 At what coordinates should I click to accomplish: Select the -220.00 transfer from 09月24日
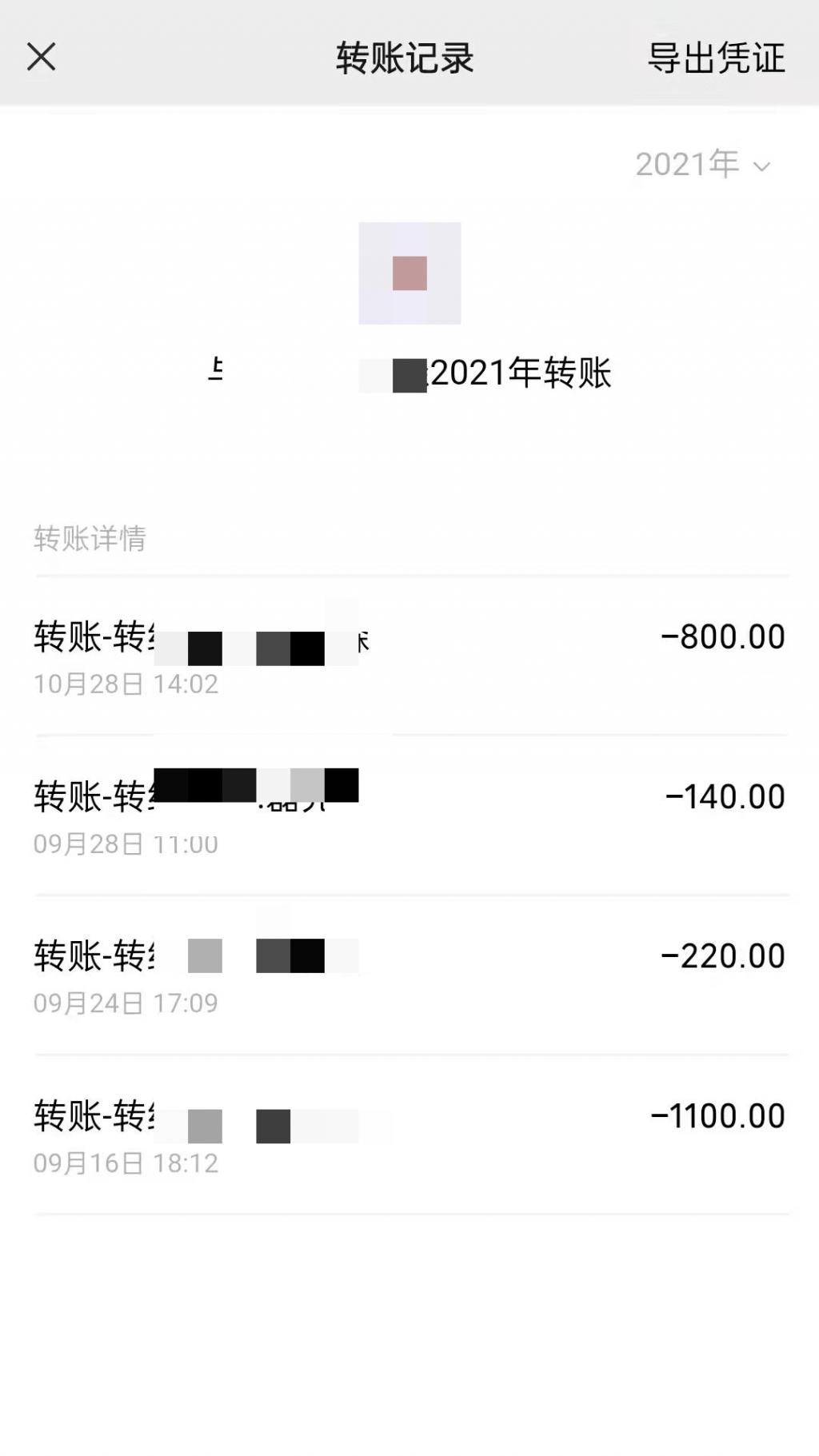pyautogui.click(x=409, y=975)
